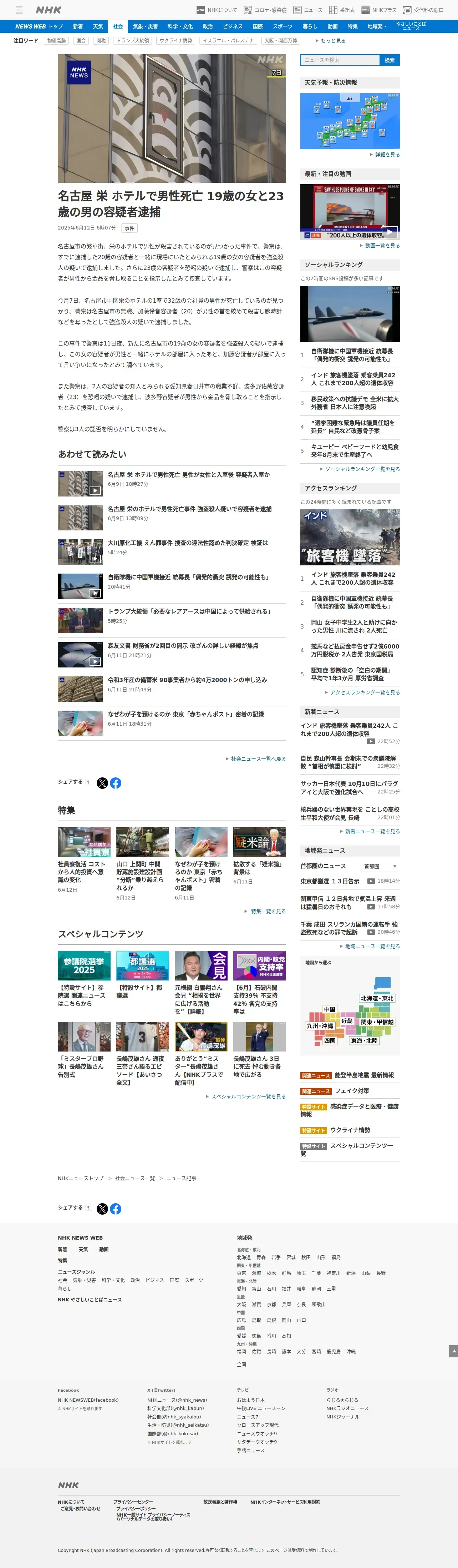The width and height of the screenshot is (458, 1568).
Task: Open the article about 森友文書 財務省が2回目の開示
Action: tap(183, 645)
